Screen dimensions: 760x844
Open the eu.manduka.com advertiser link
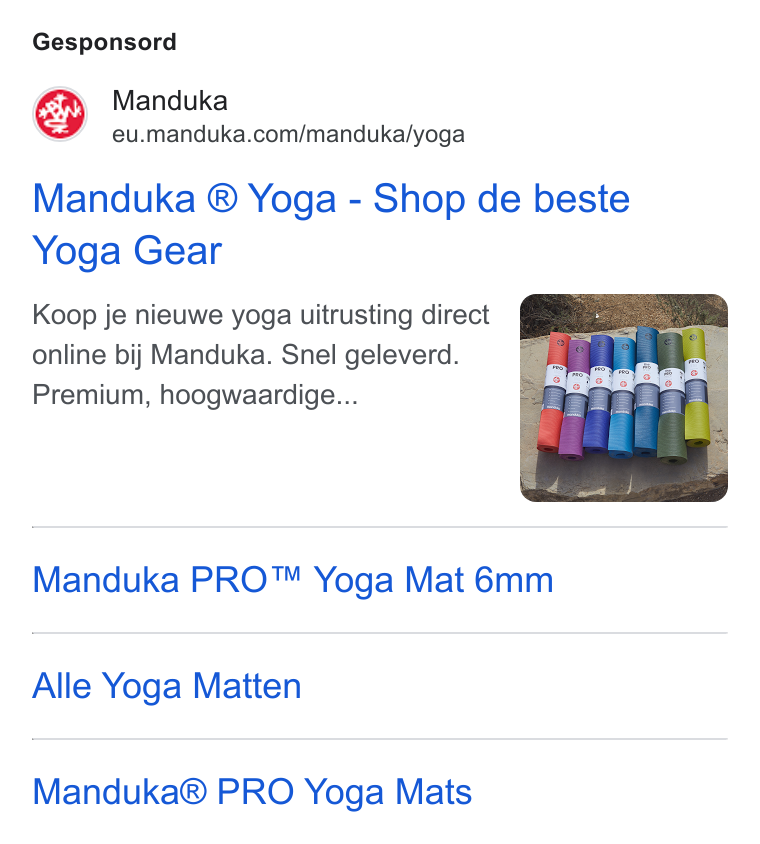288,135
